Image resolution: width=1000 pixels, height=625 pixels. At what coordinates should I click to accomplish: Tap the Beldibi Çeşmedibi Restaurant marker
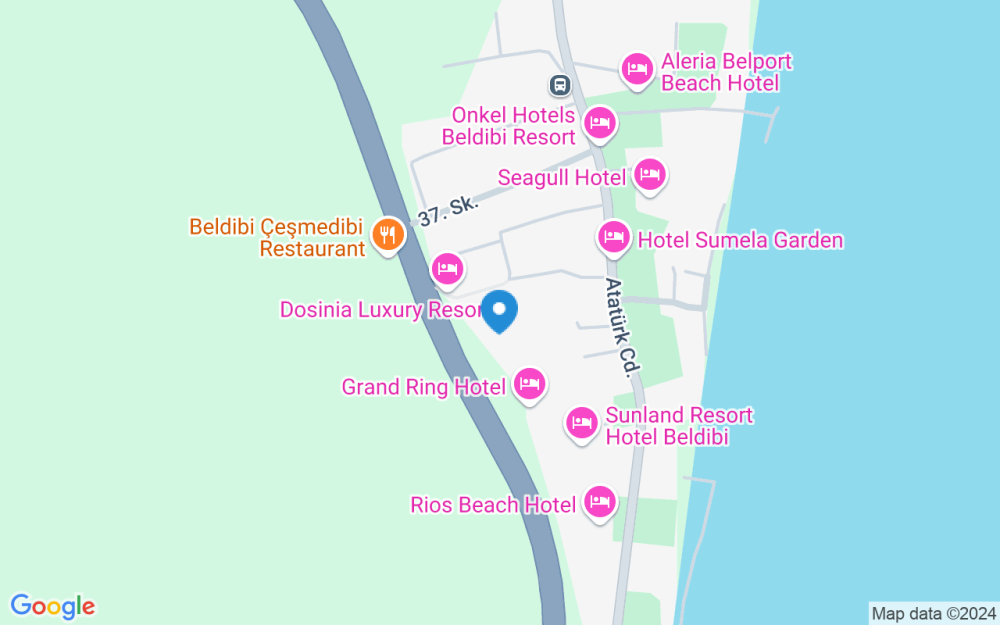386,235
